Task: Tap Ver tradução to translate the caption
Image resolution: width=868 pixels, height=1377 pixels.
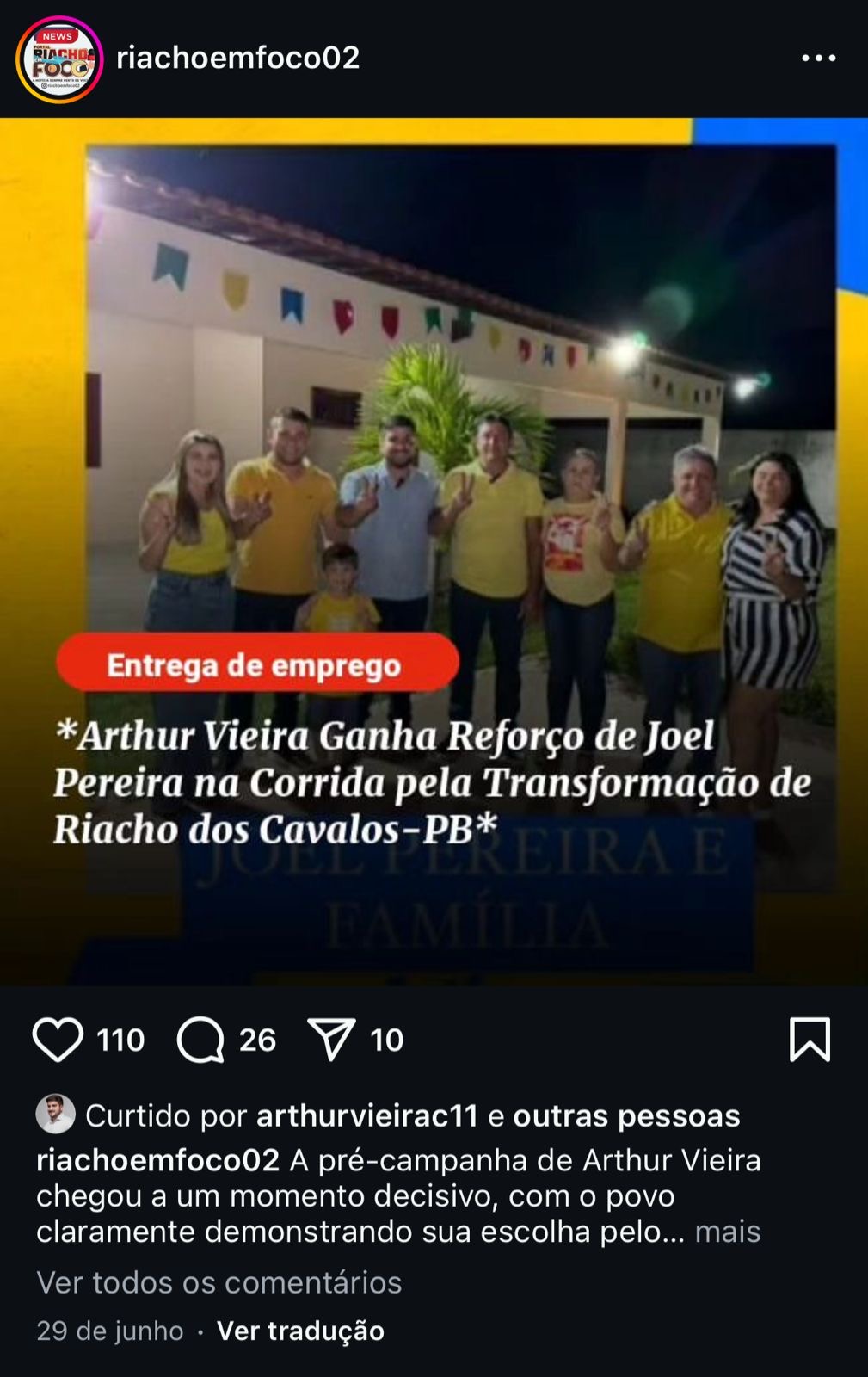Action: coord(300,1331)
